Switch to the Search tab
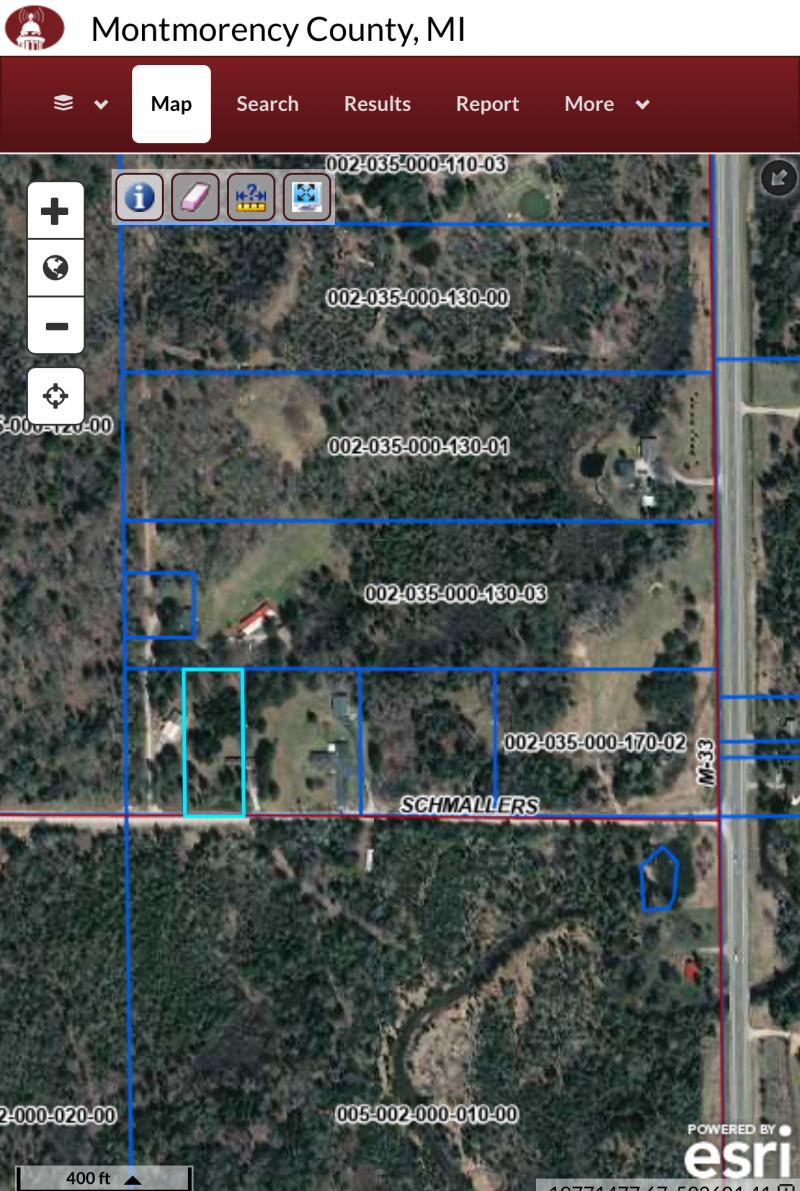Screen dimensions: 800x1191 coord(267,103)
